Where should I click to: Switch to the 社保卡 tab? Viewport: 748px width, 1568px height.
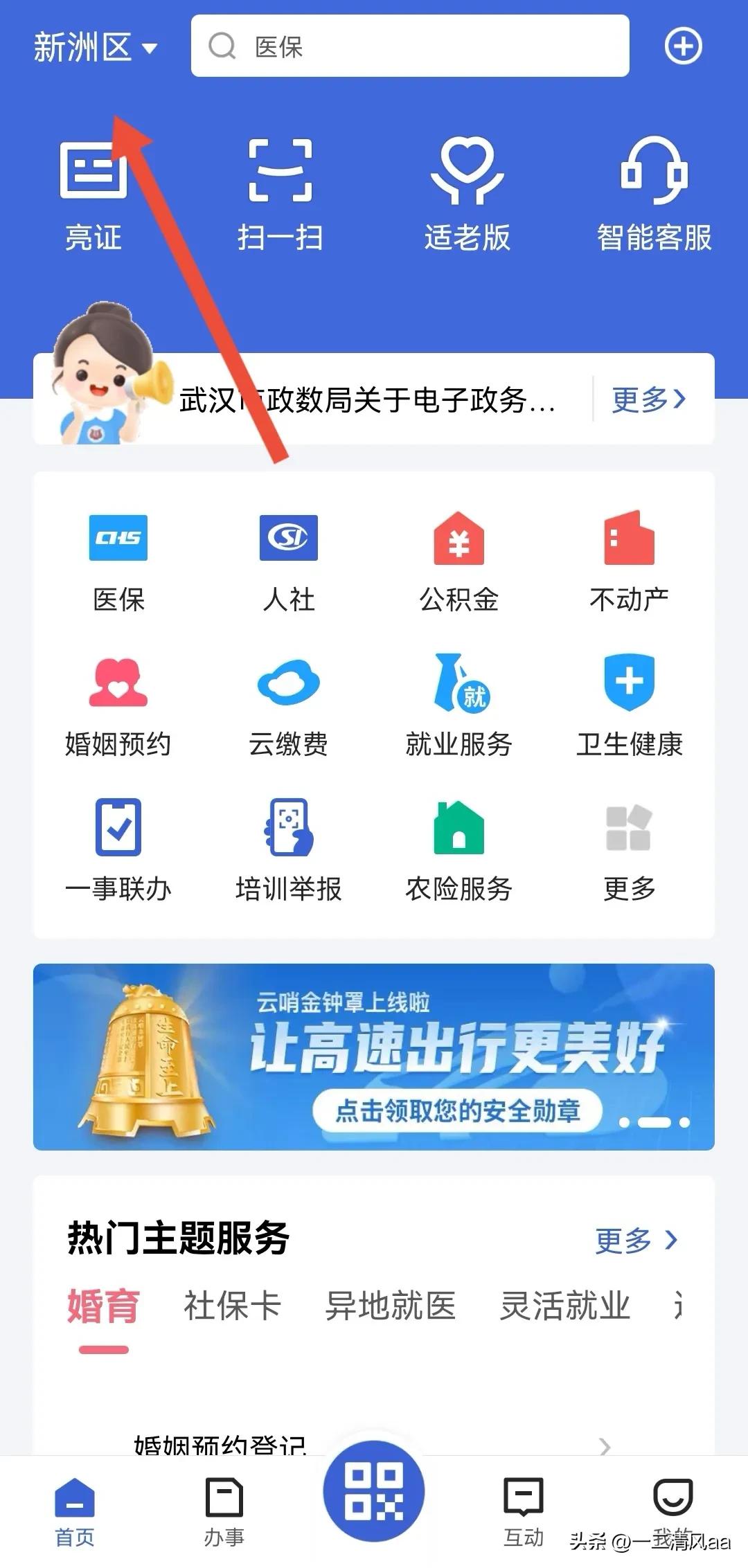(233, 1305)
